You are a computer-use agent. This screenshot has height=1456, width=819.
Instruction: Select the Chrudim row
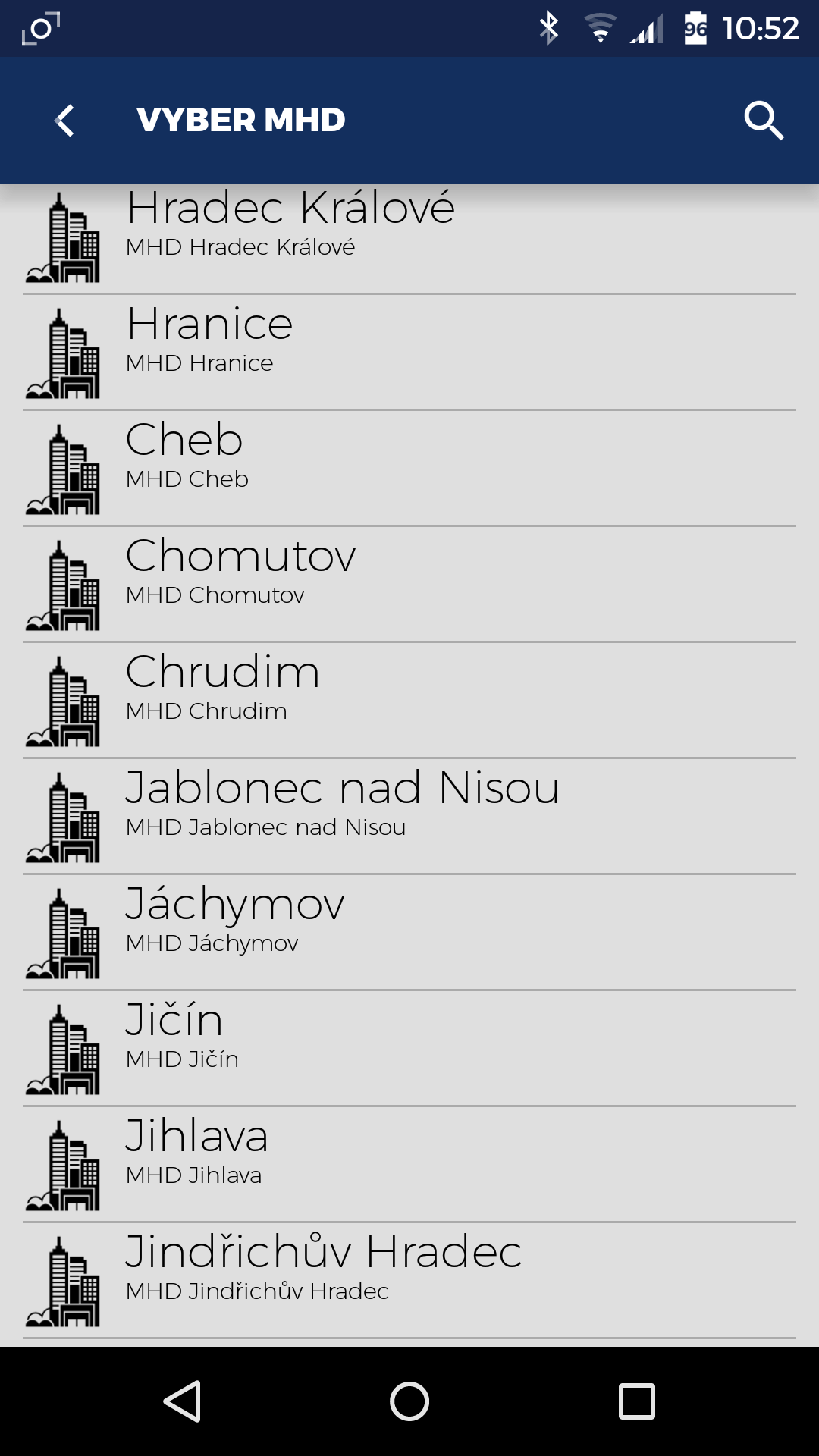click(409, 701)
